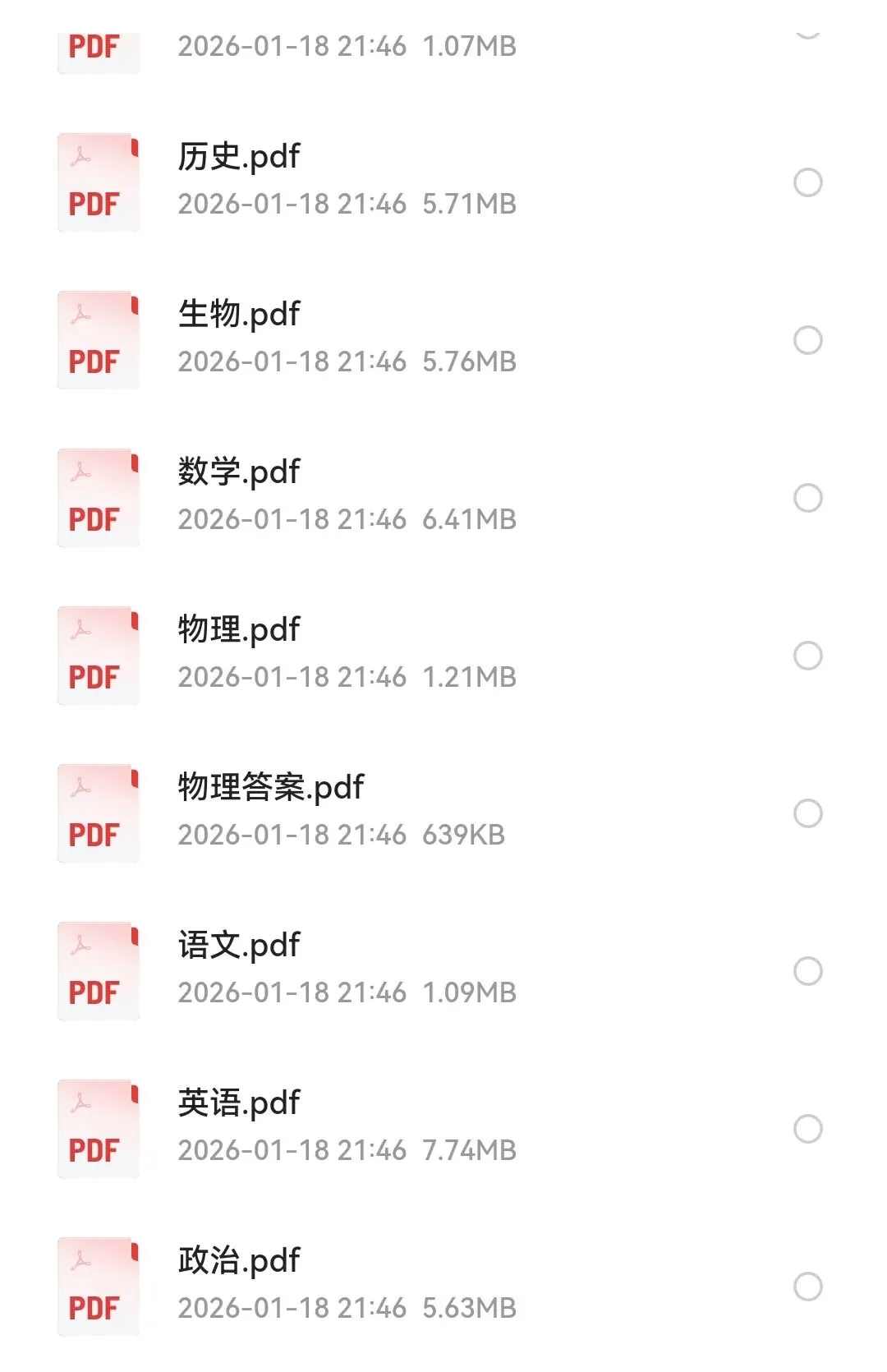This screenshot has width=887, height=1372.
Task: Select the radio circle for 英语.pdf
Action: tap(808, 1129)
